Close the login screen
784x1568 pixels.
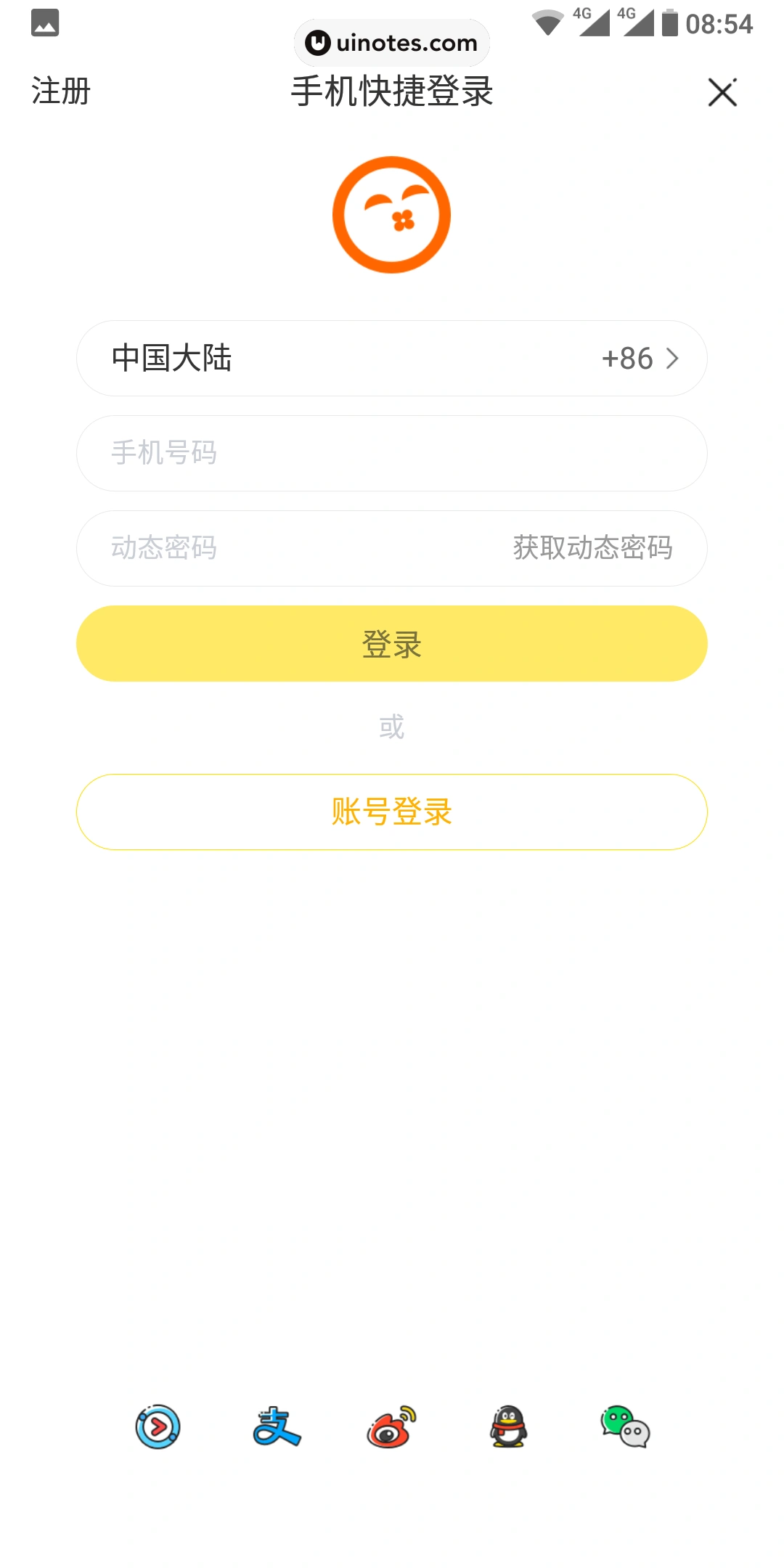722,92
